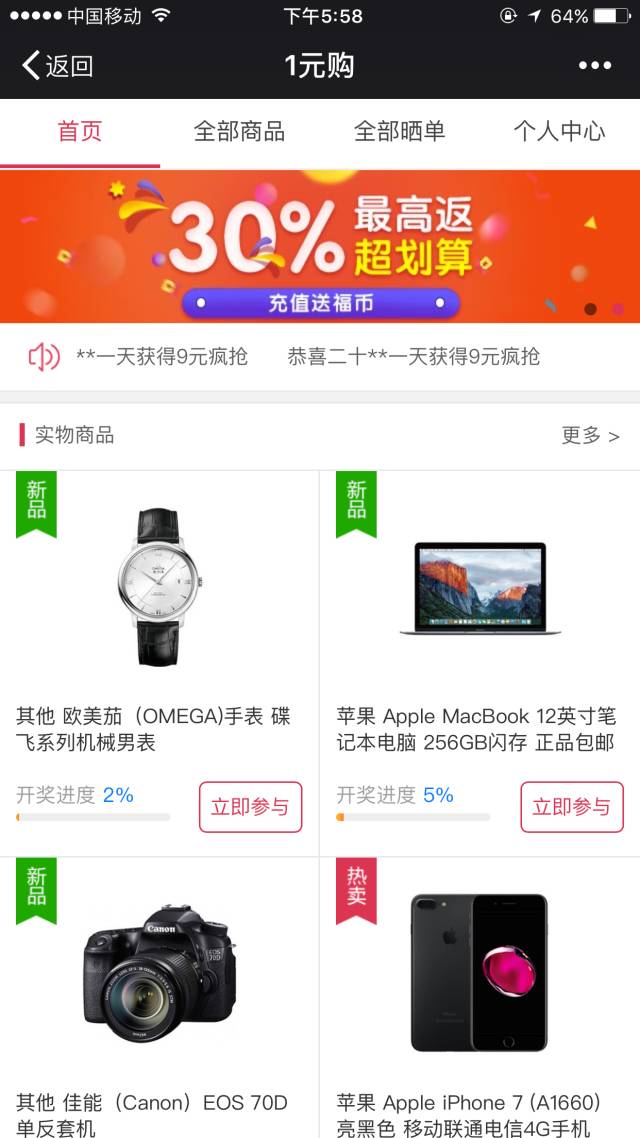Screen dimensions: 640x1138
Task: Open the three-dot overflow menu
Action: click(x=594, y=66)
